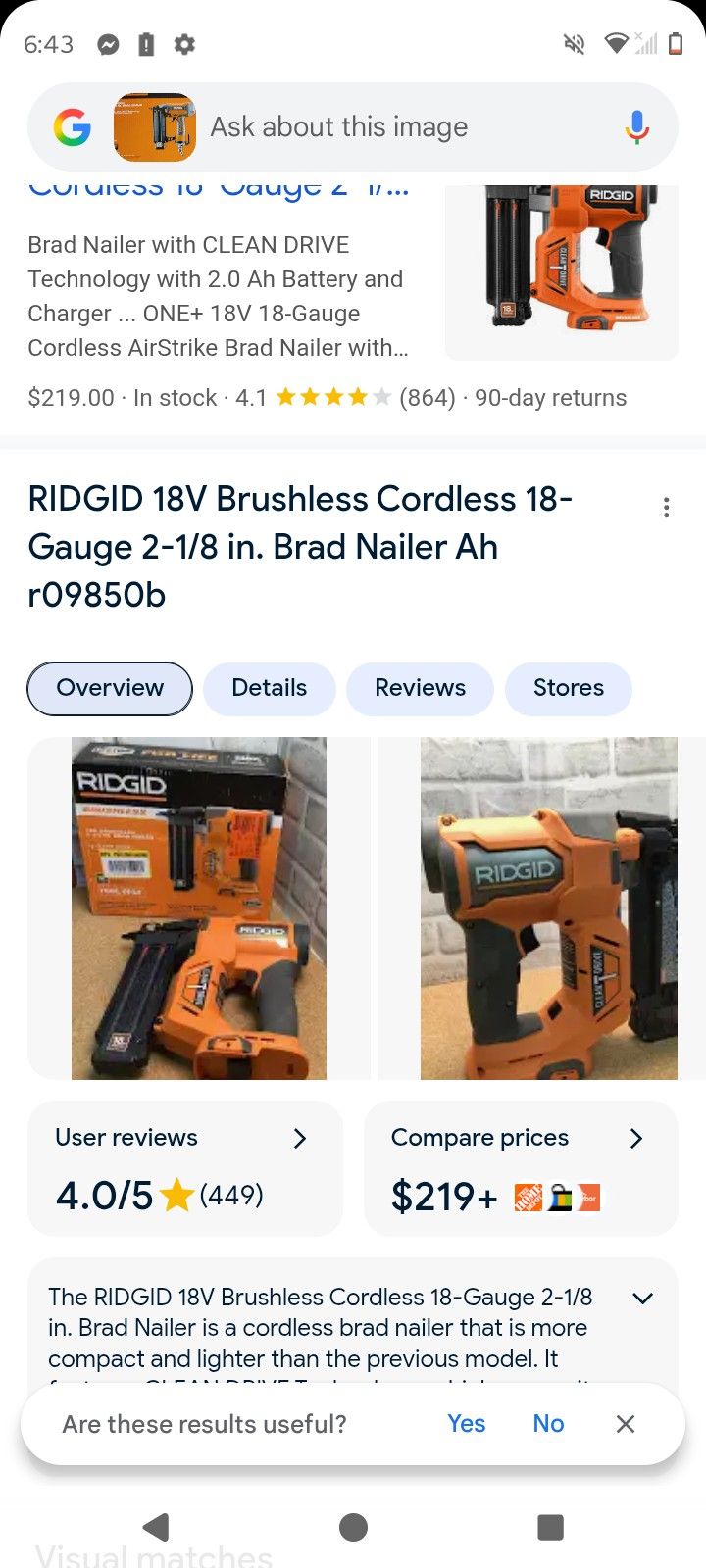Switch to the Reviews tab
The height and width of the screenshot is (1568, 706).
coord(420,688)
